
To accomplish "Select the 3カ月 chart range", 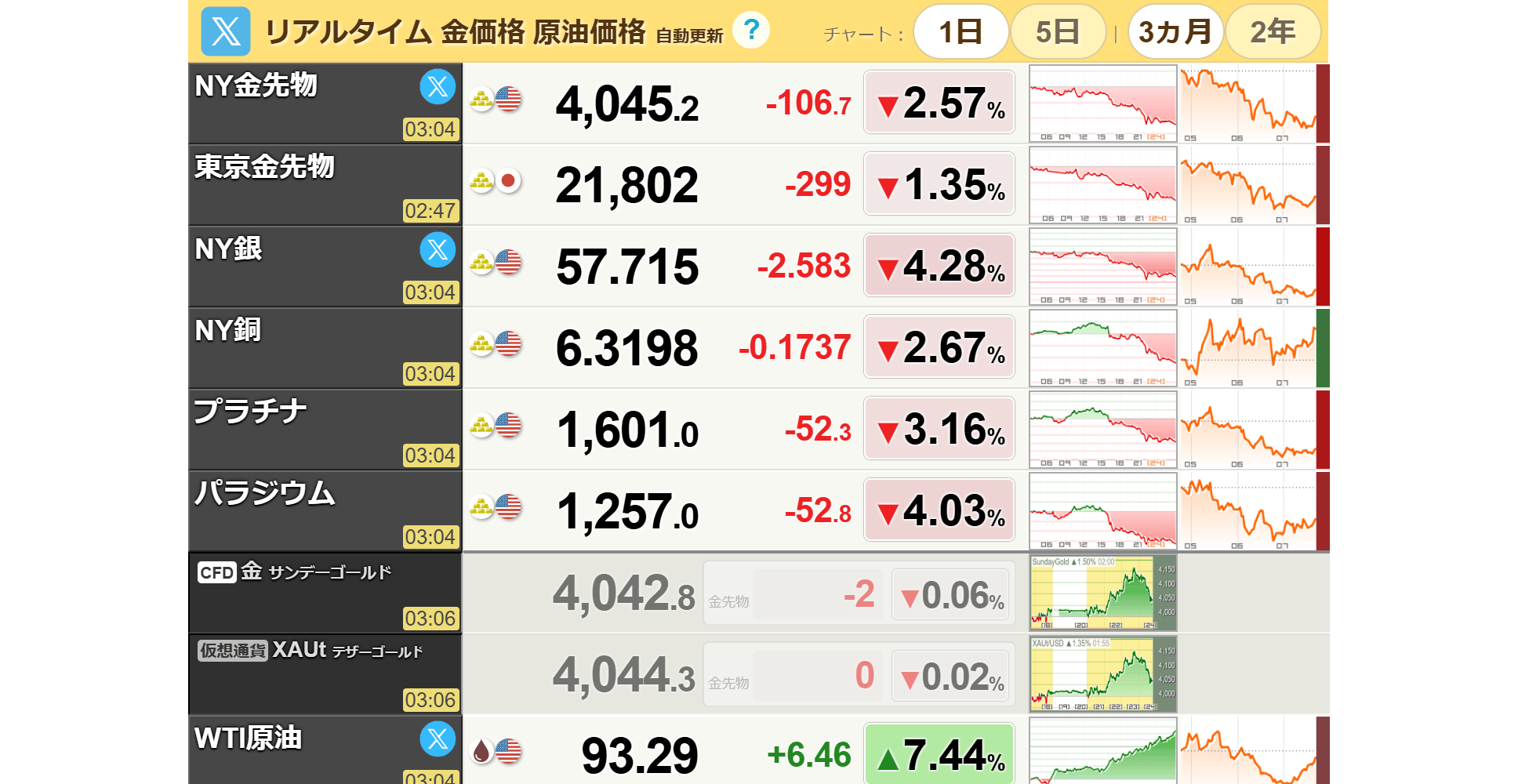I will pos(1175,31).
